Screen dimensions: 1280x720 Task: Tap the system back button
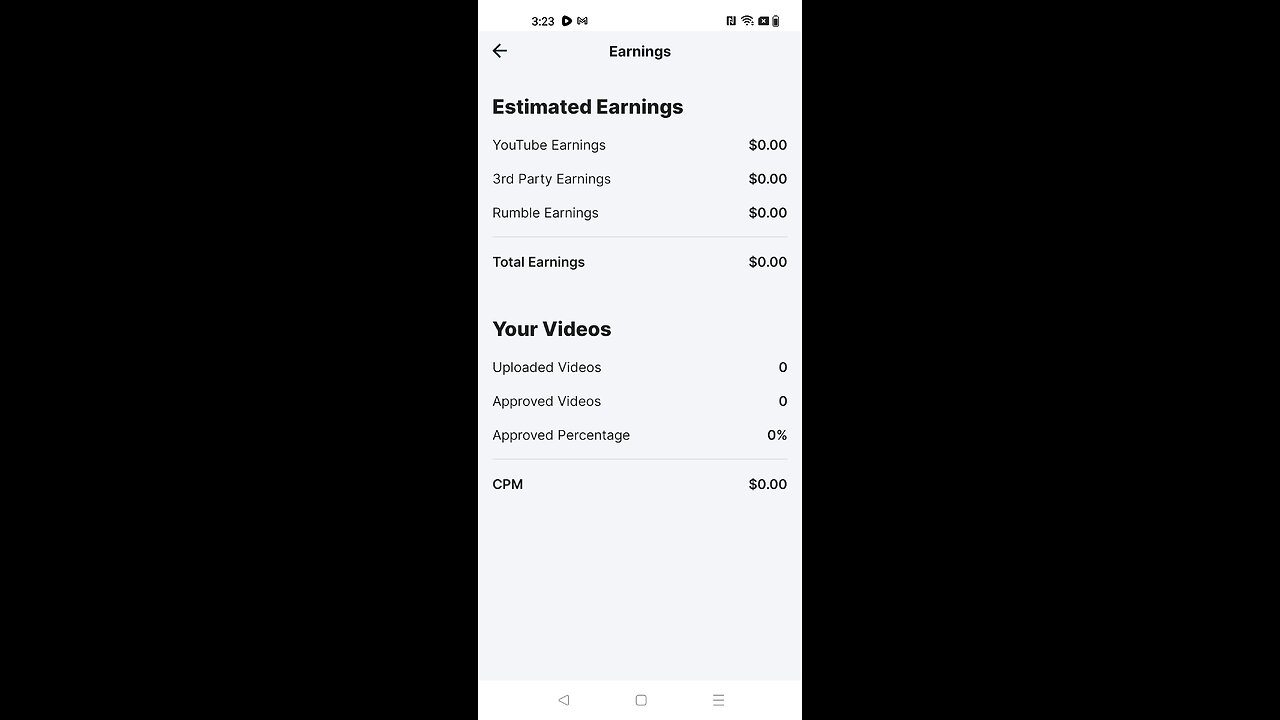[563, 700]
